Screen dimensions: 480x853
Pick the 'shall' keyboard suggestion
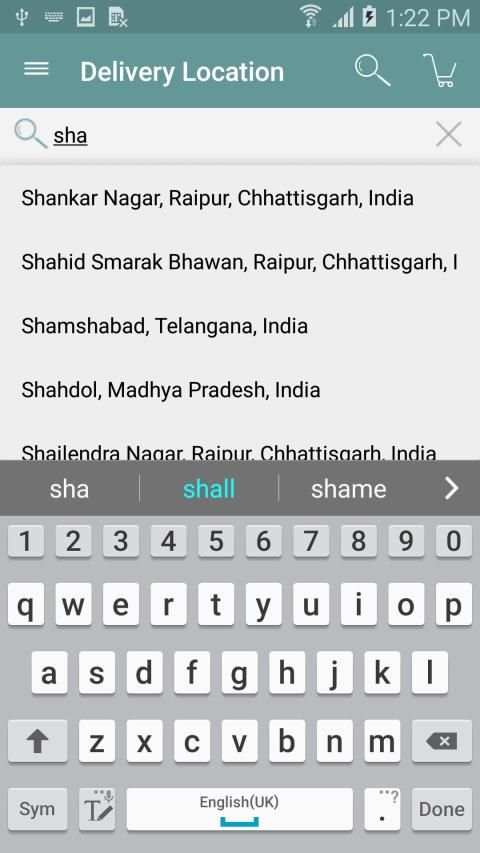coord(209,489)
